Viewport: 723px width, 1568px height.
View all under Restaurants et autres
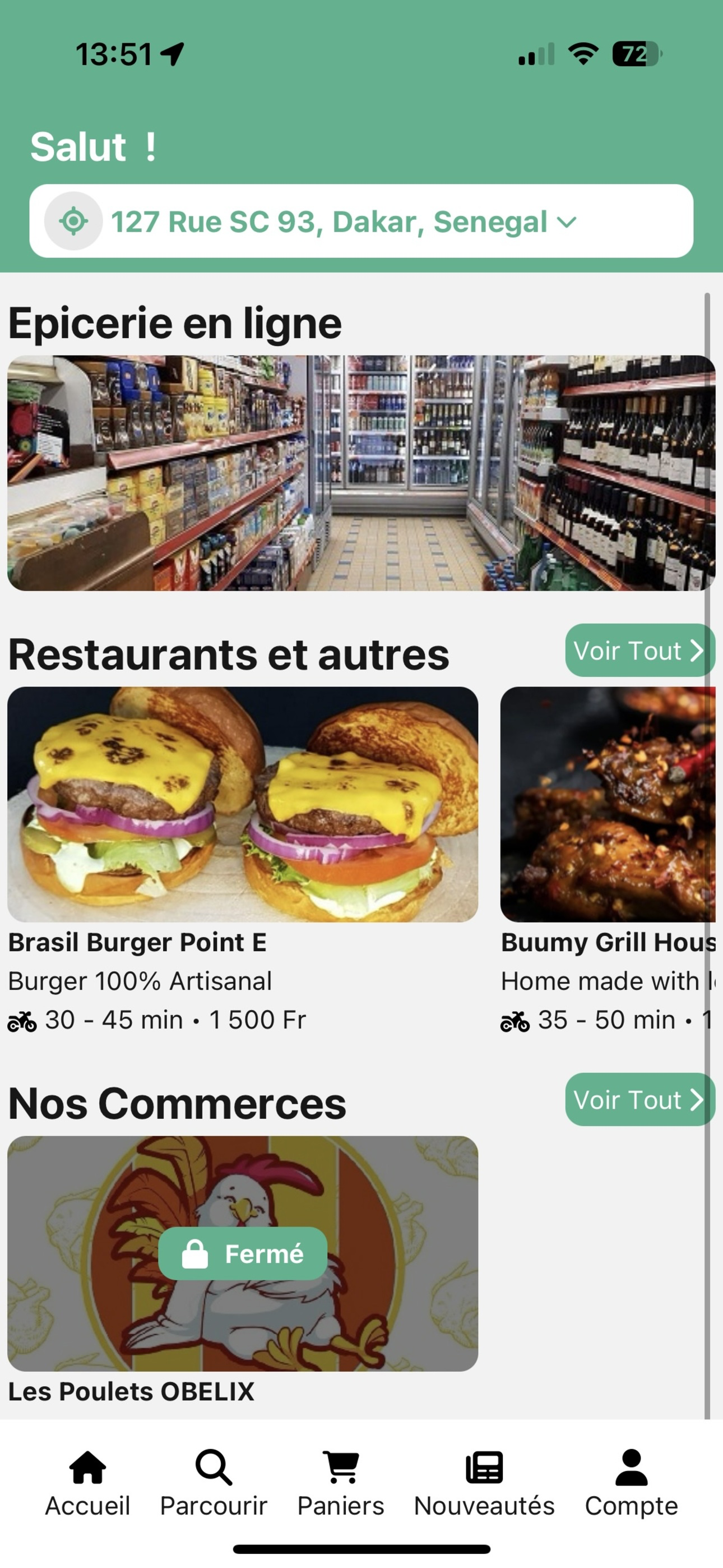click(x=638, y=651)
